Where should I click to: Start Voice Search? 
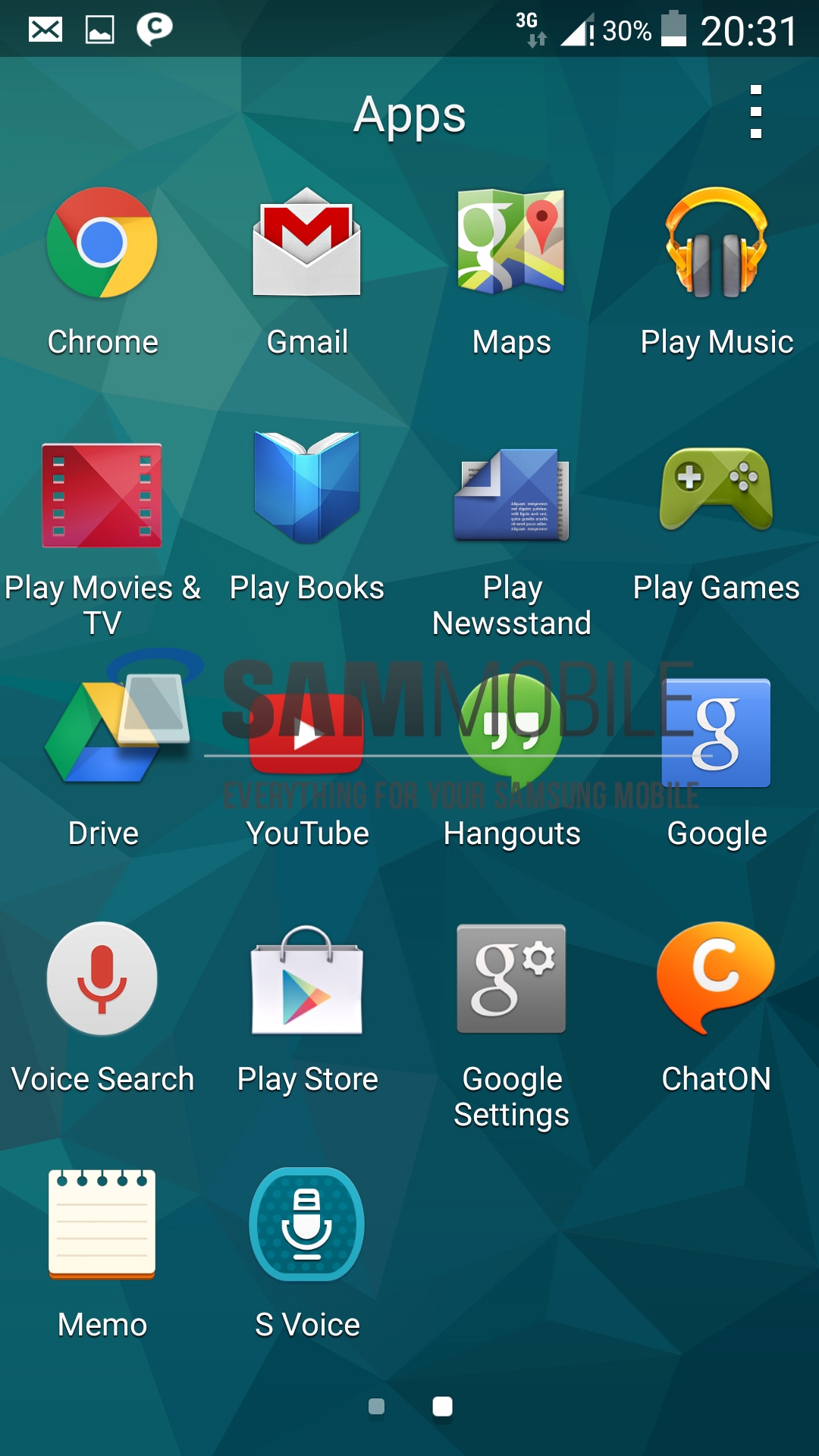pyautogui.click(x=102, y=979)
